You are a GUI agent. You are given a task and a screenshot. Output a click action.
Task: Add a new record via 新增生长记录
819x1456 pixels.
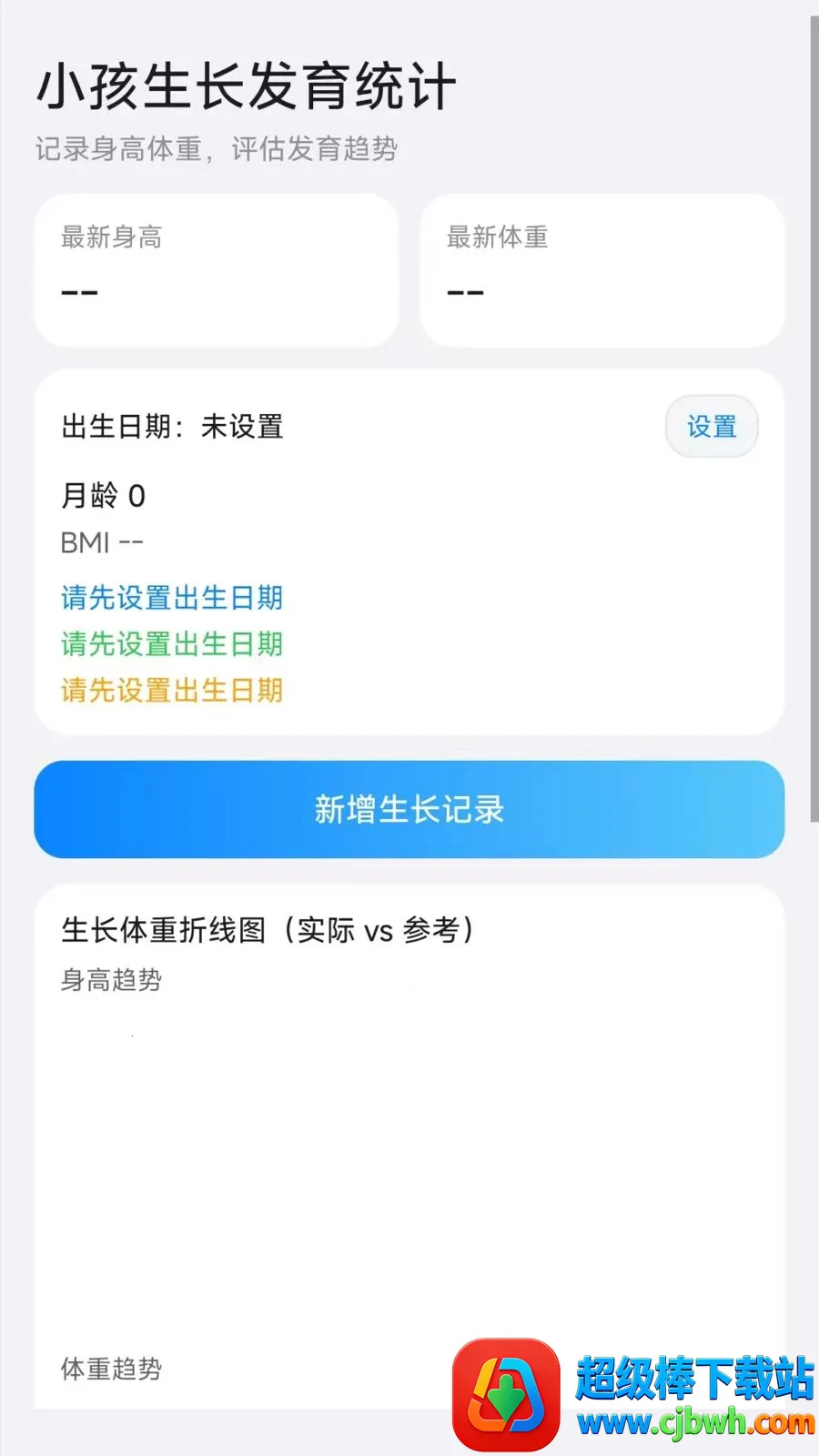point(409,809)
